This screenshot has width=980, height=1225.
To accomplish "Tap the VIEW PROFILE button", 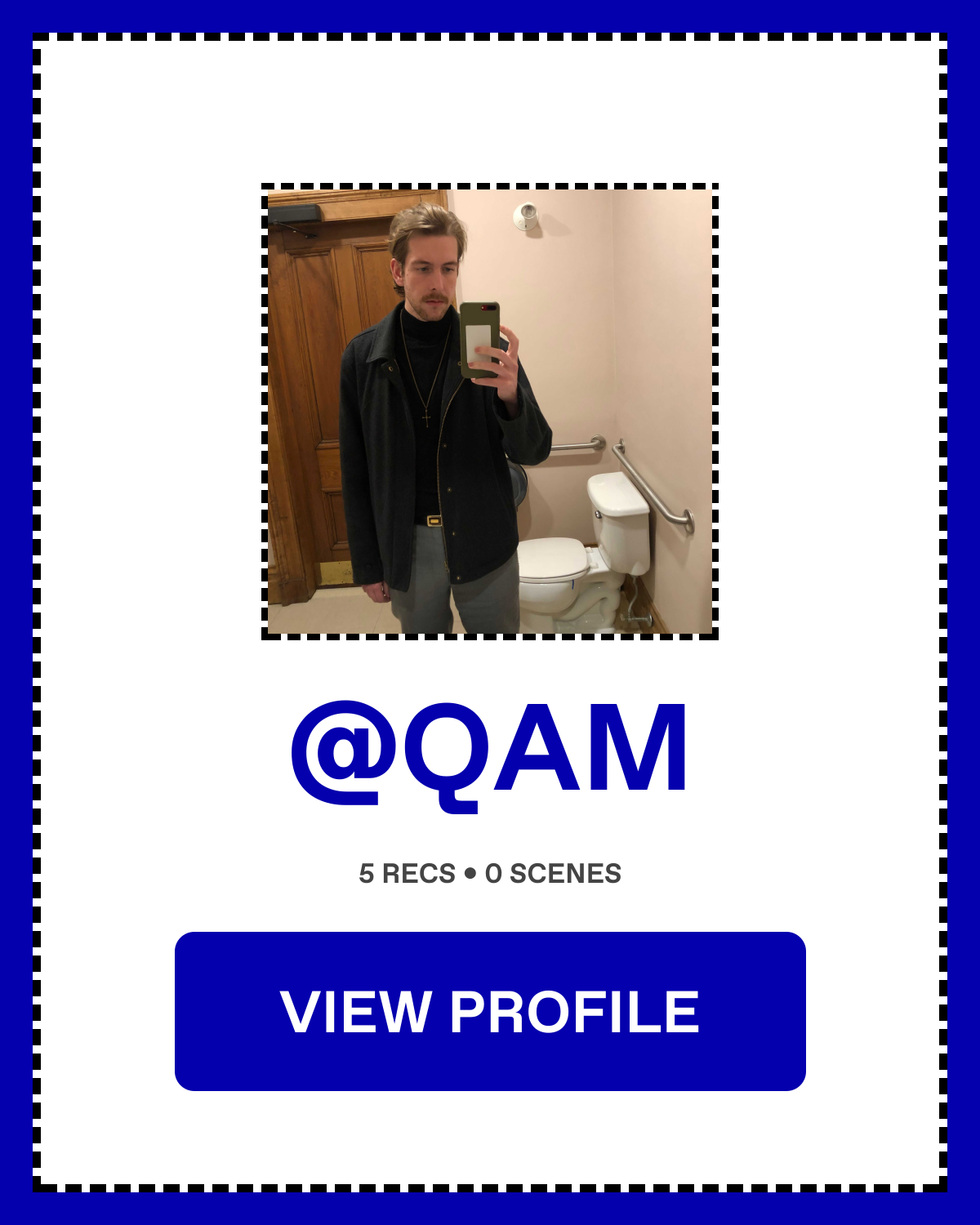I will click(x=490, y=1011).
